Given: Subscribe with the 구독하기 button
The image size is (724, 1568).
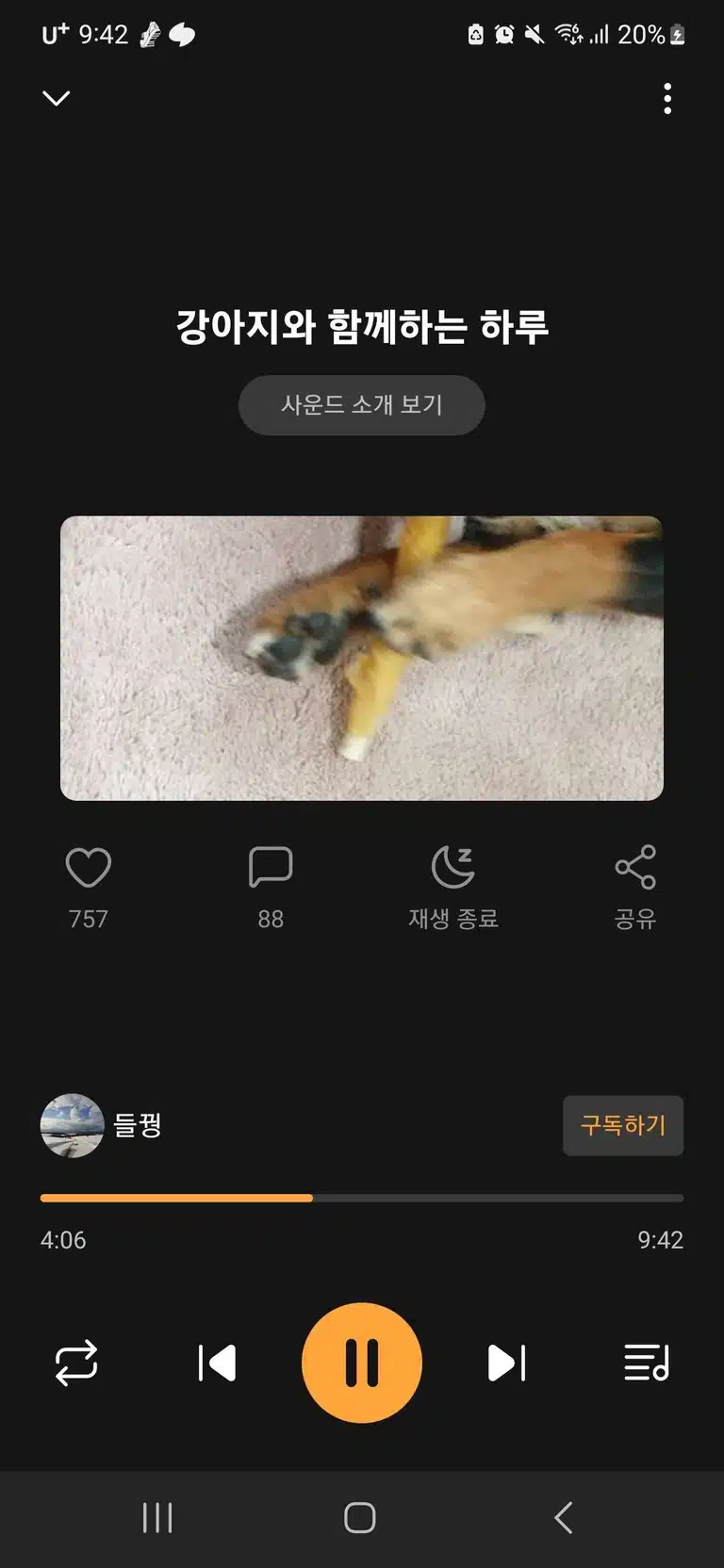Looking at the screenshot, I should (x=623, y=1125).
